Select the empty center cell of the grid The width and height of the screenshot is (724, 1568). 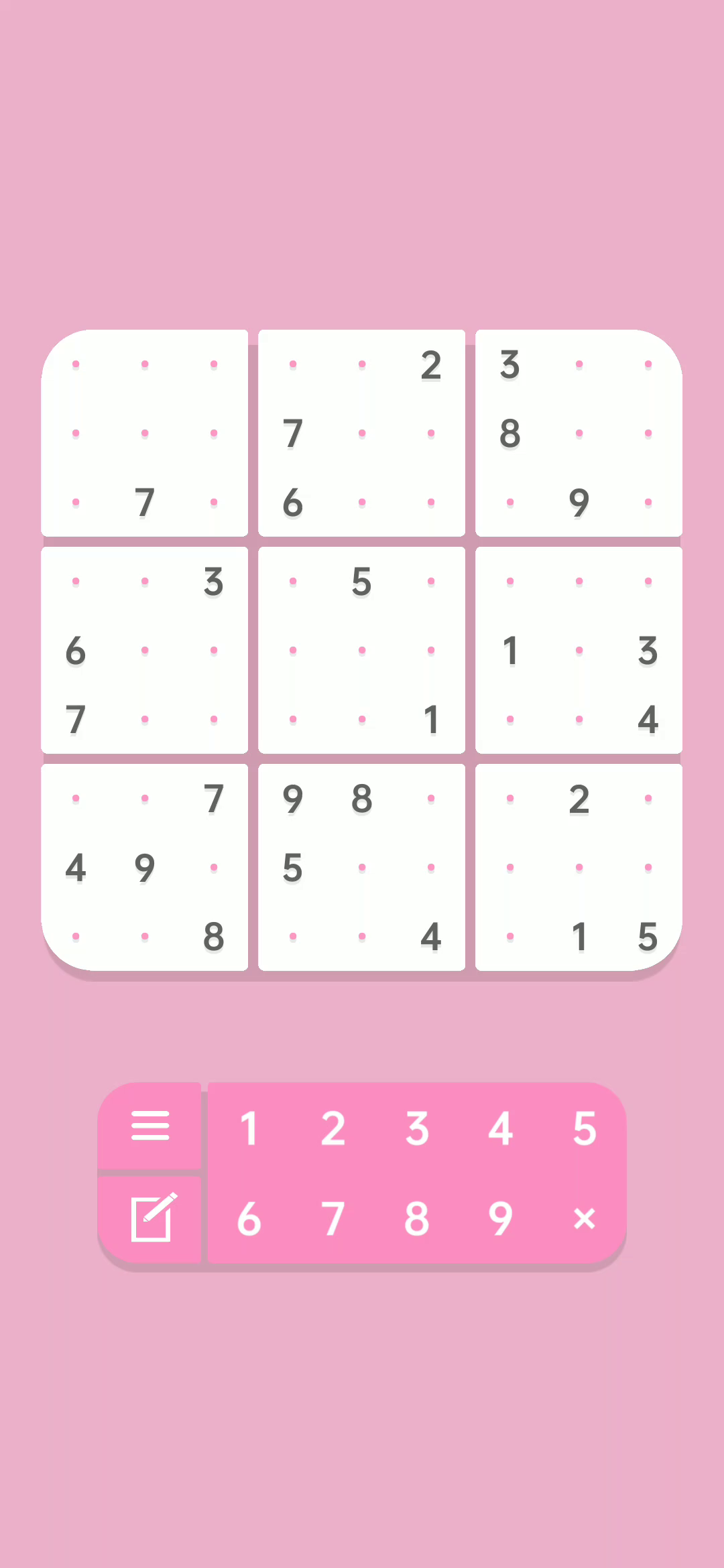click(x=362, y=651)
